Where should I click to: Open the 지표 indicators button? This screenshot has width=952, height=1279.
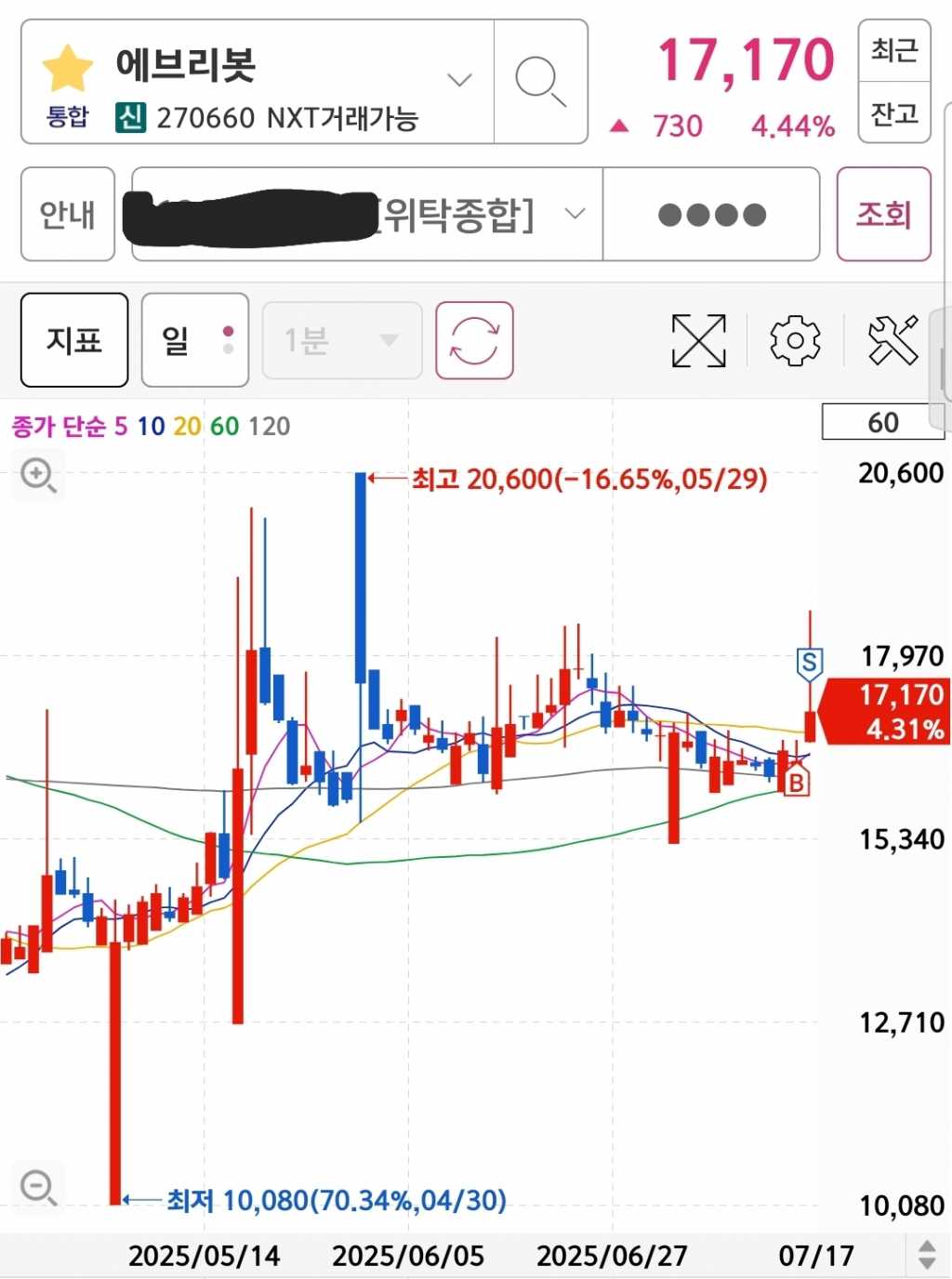(74, 340)
